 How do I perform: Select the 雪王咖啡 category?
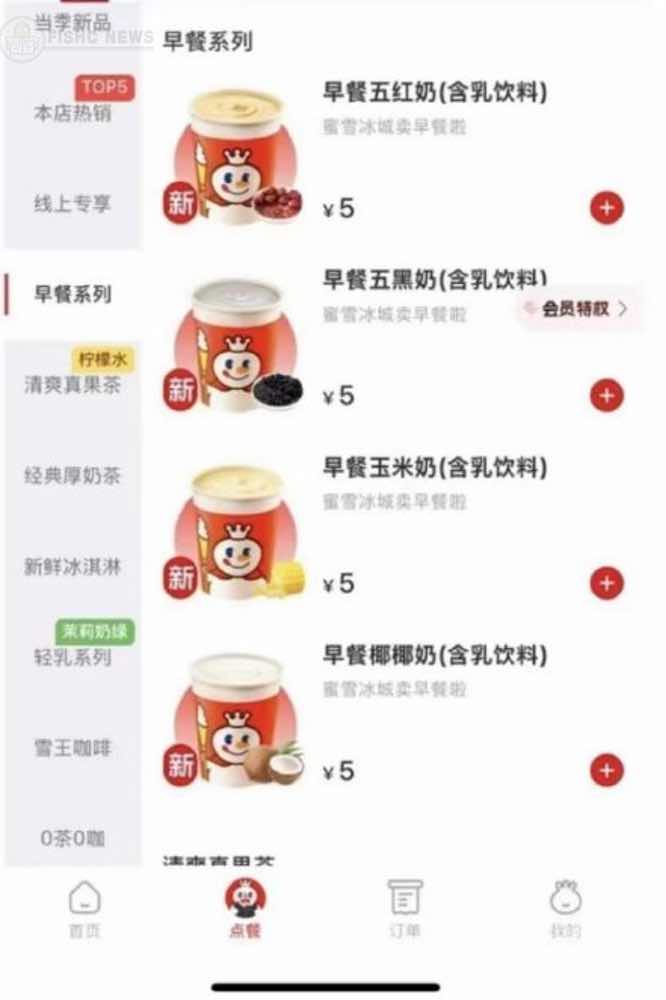(x=72, y=748)
